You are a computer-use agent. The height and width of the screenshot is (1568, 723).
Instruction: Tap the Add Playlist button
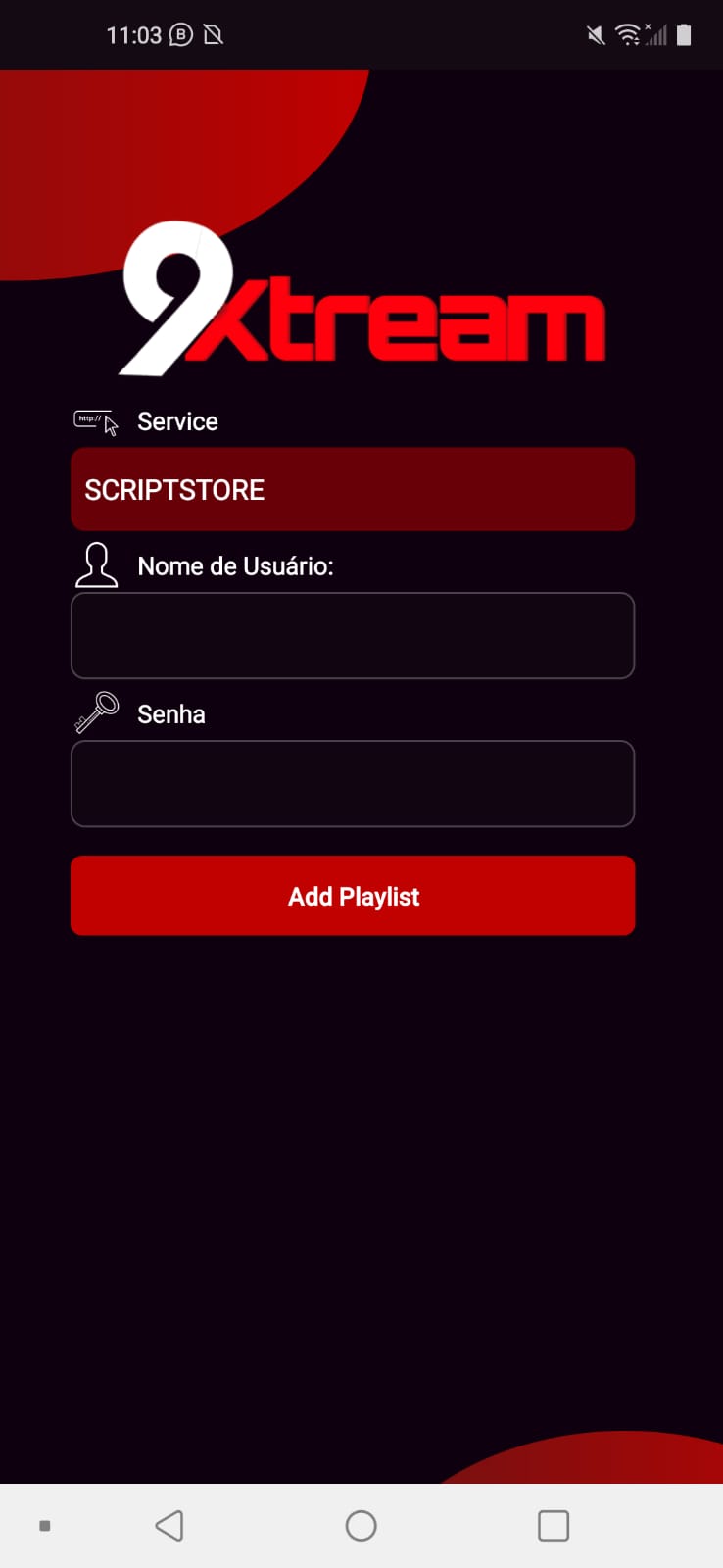pos(353,896)
